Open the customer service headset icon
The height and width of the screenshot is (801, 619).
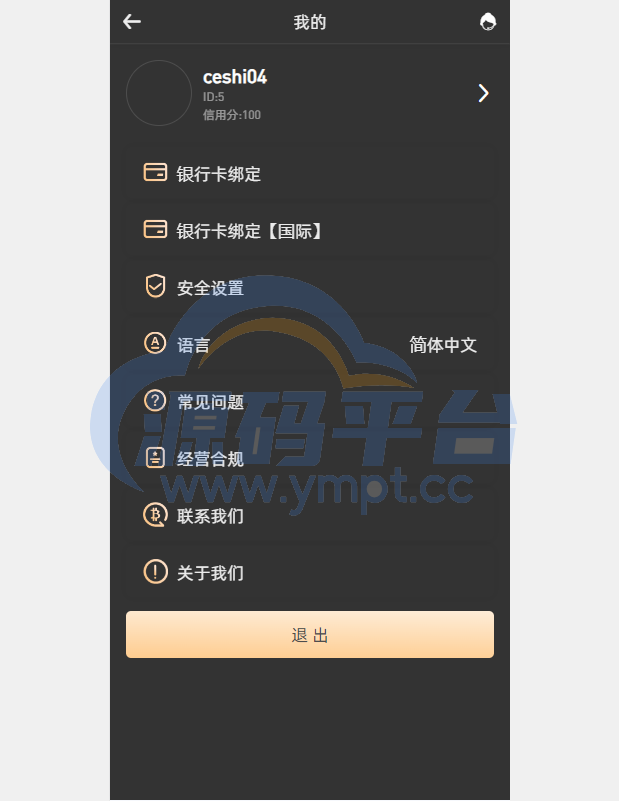(488, 22)
